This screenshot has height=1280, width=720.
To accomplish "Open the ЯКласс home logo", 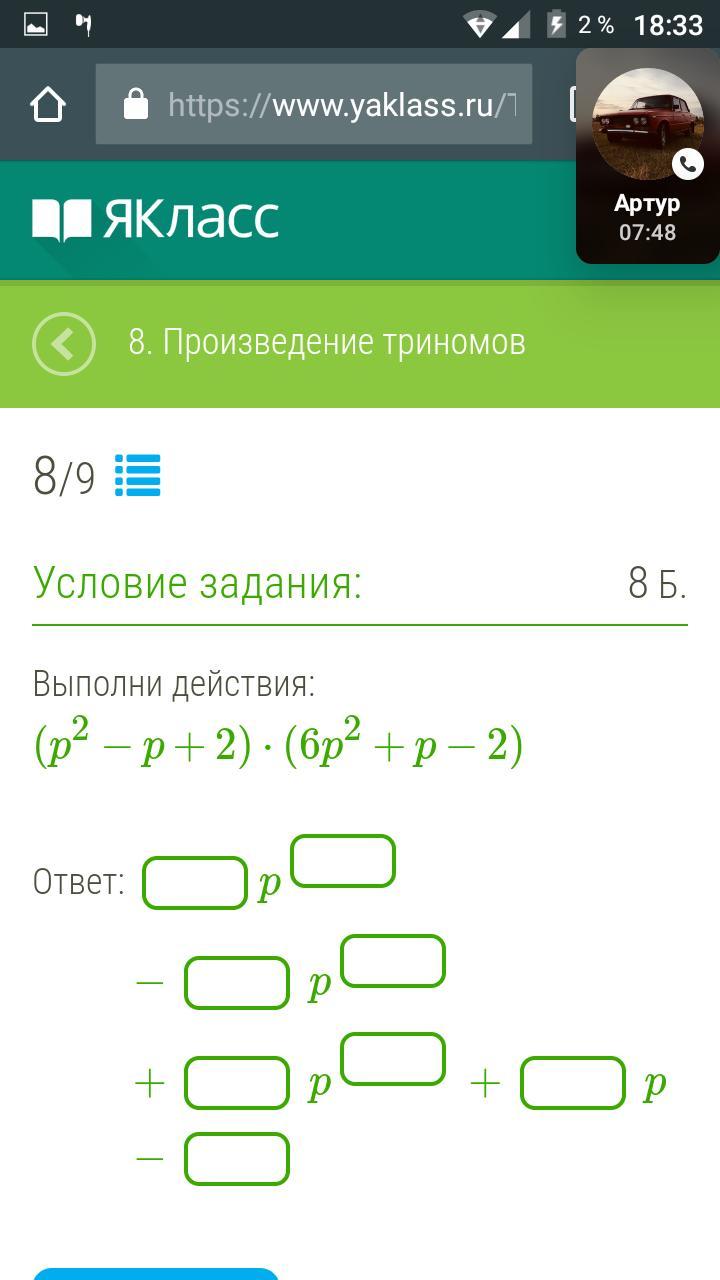I will click(156, 219).
